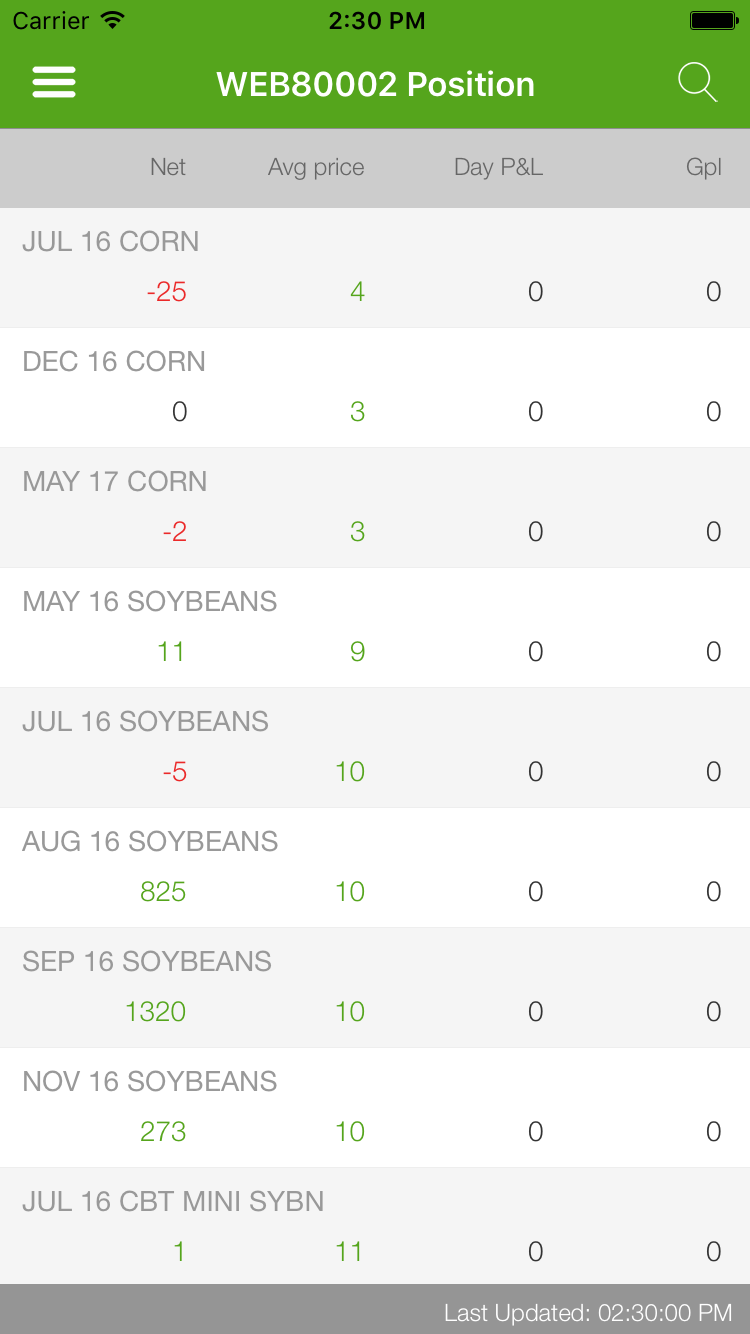View MAY 16 SOYBEANS position details

[x=375, y=628]
